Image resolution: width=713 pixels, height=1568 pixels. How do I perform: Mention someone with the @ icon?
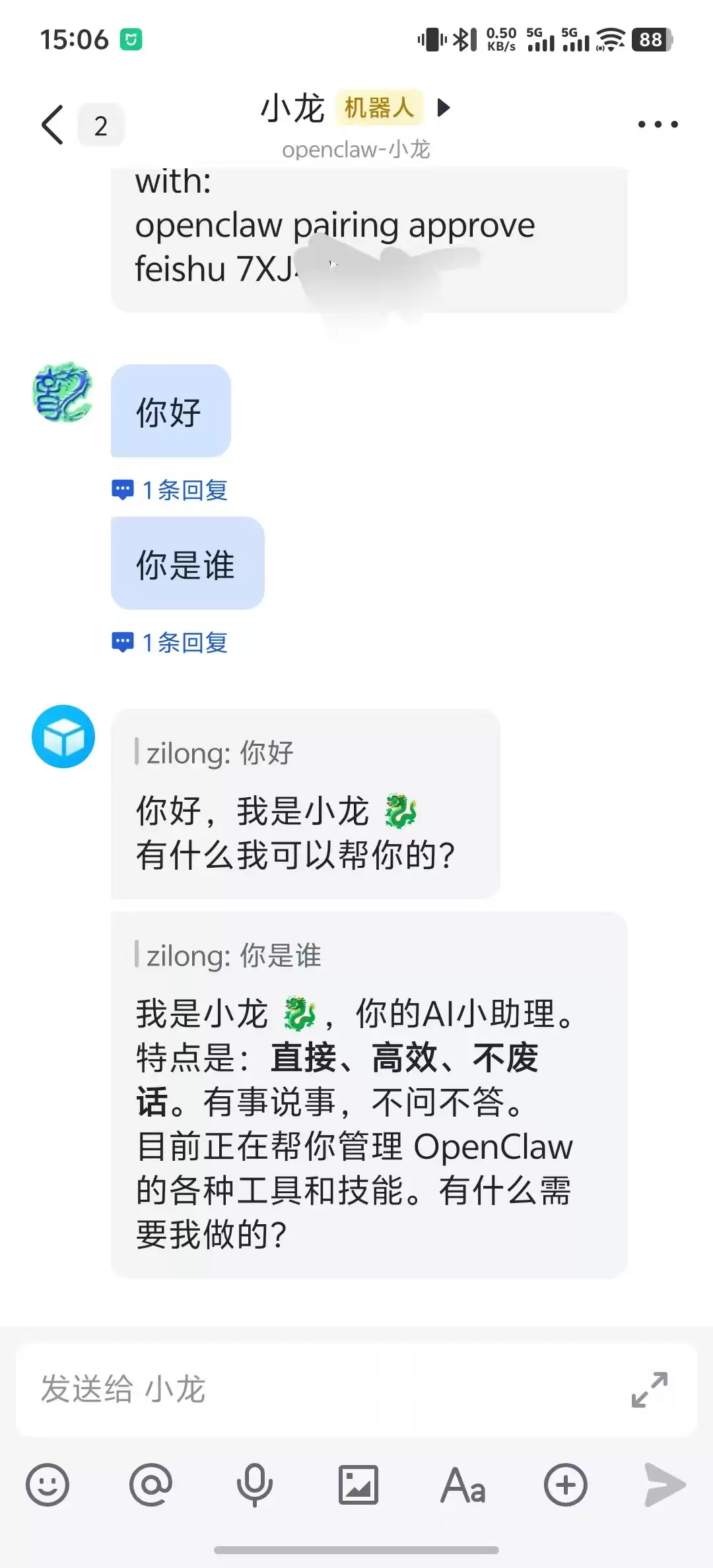tap(151, 1486)
